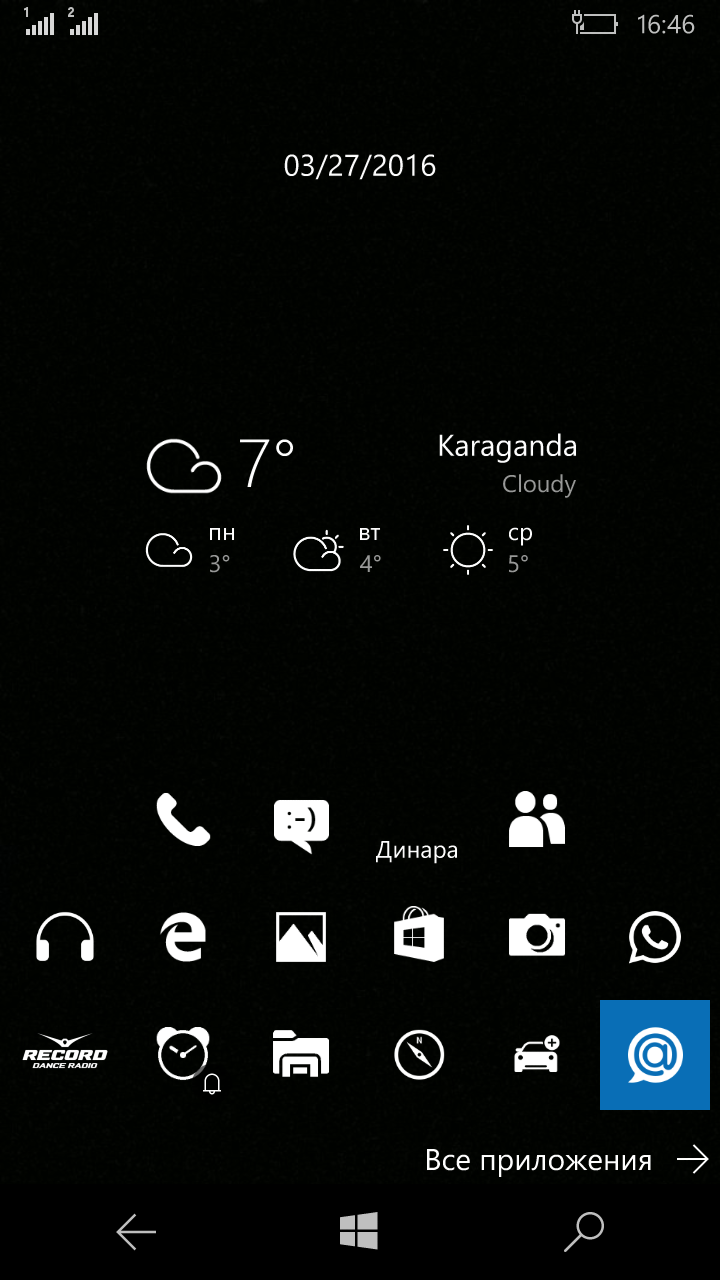Open the Karaganda weather widget

coord(361,504)
